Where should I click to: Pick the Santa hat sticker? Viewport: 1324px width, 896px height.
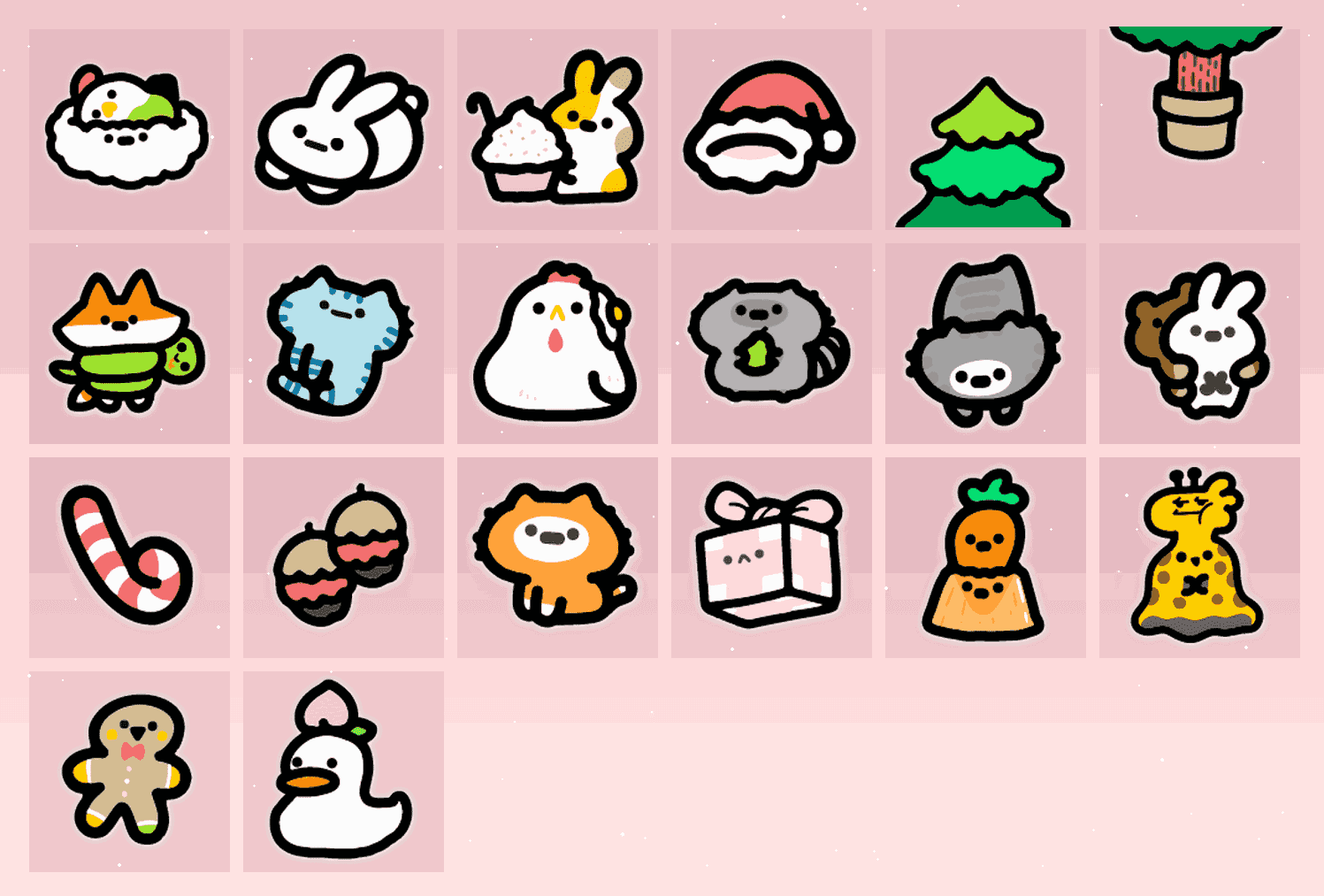coord(771,130)
